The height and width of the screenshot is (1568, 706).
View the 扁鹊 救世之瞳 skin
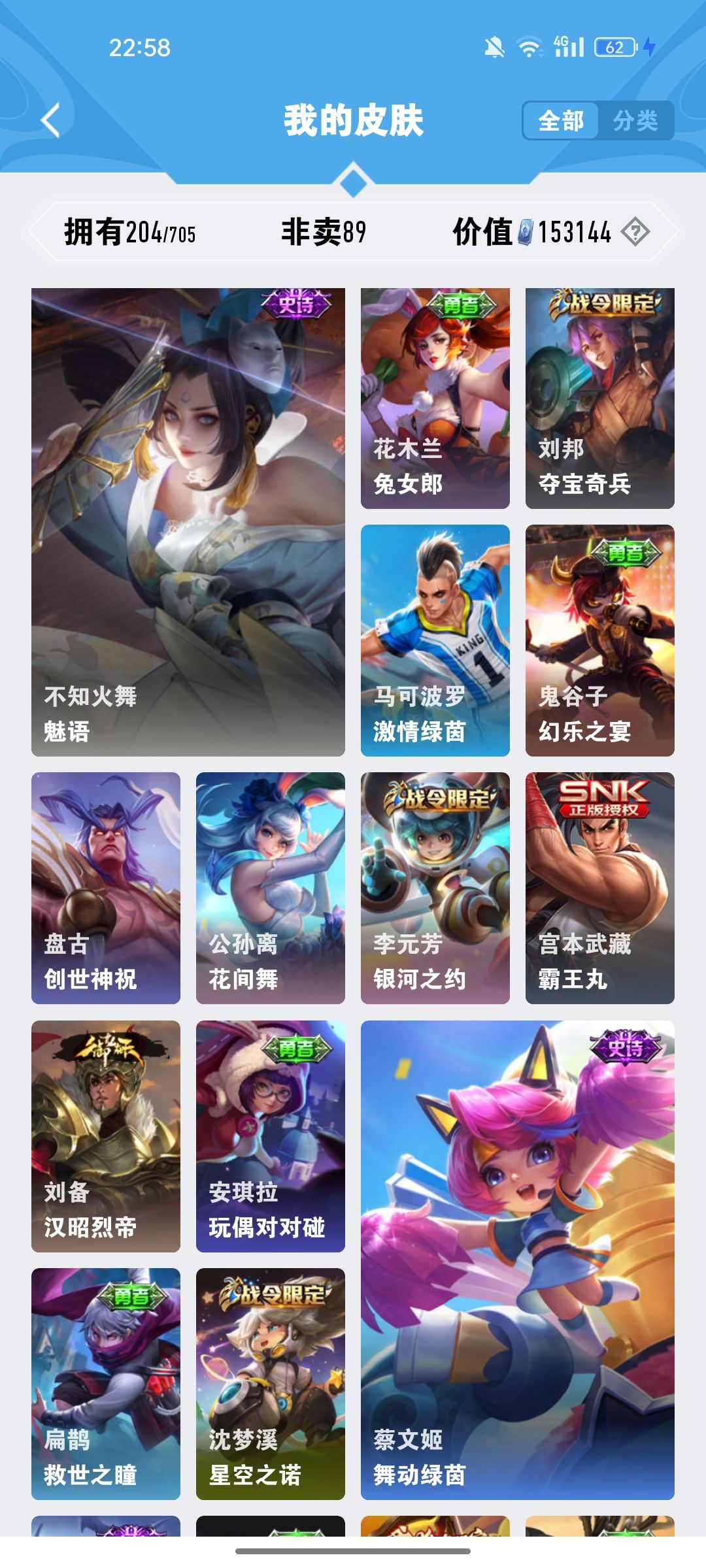click(x=106, y=1384)
